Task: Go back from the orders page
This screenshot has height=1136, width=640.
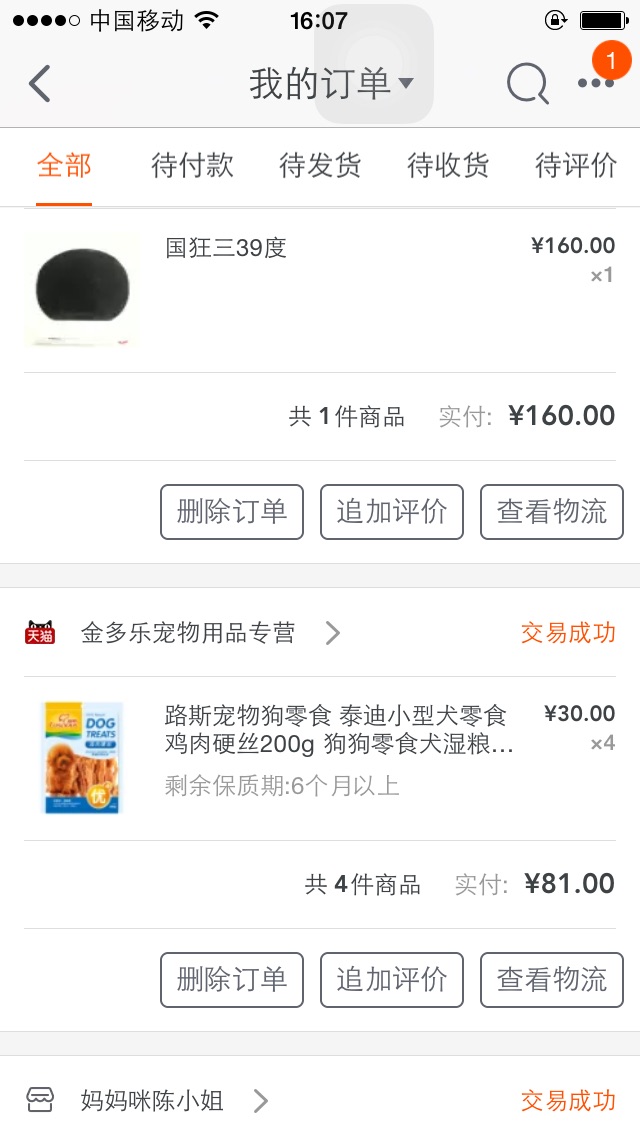Action: 40,84
